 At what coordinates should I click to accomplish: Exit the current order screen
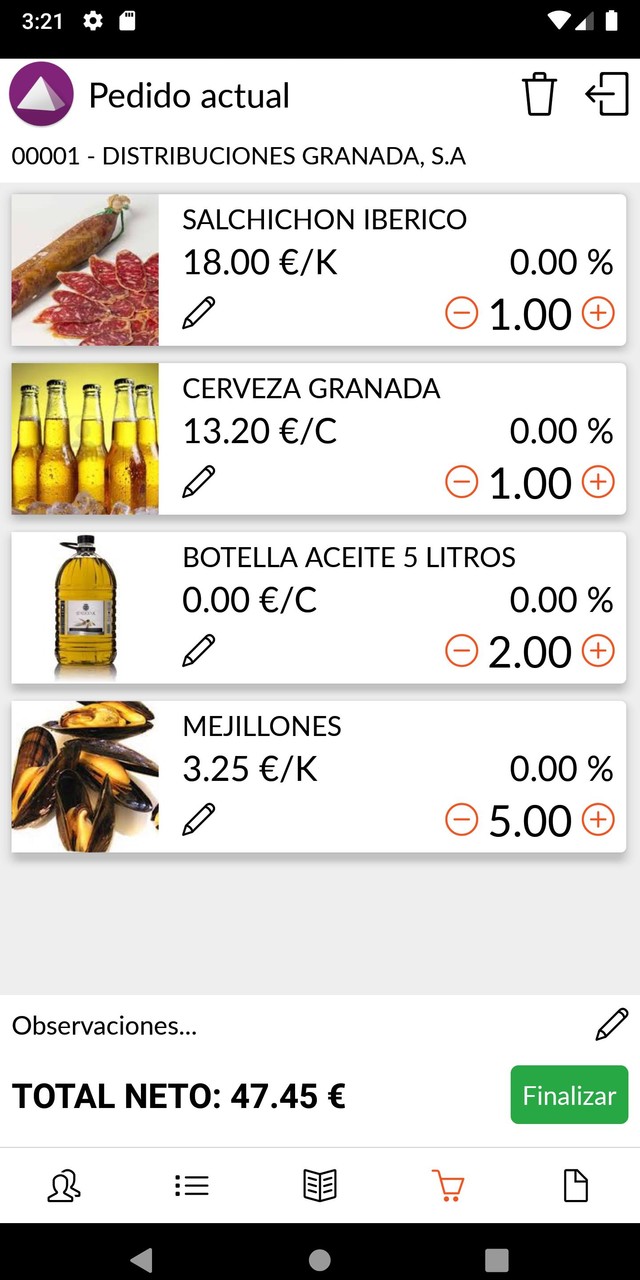coord(607,95)
